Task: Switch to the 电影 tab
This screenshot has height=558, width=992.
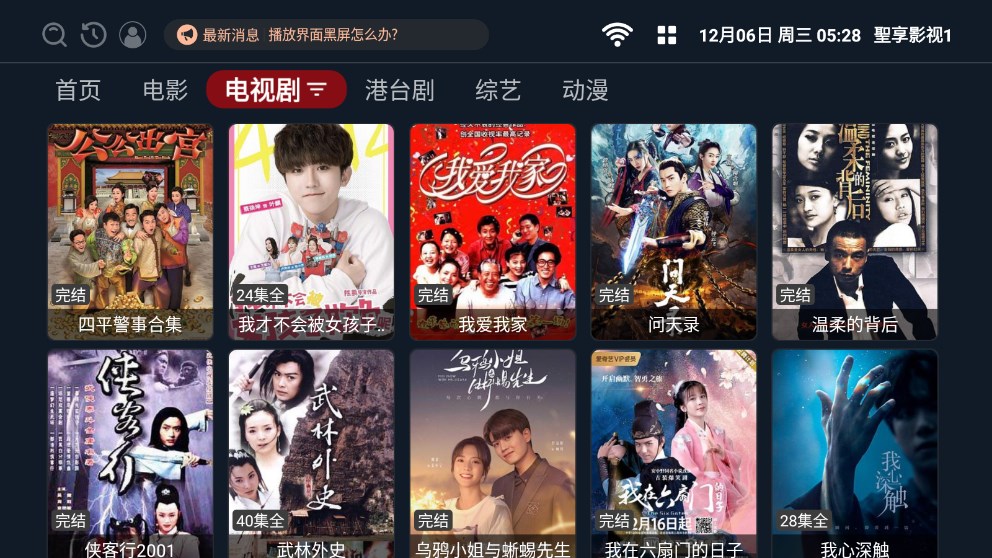Action: click(165, 90)
